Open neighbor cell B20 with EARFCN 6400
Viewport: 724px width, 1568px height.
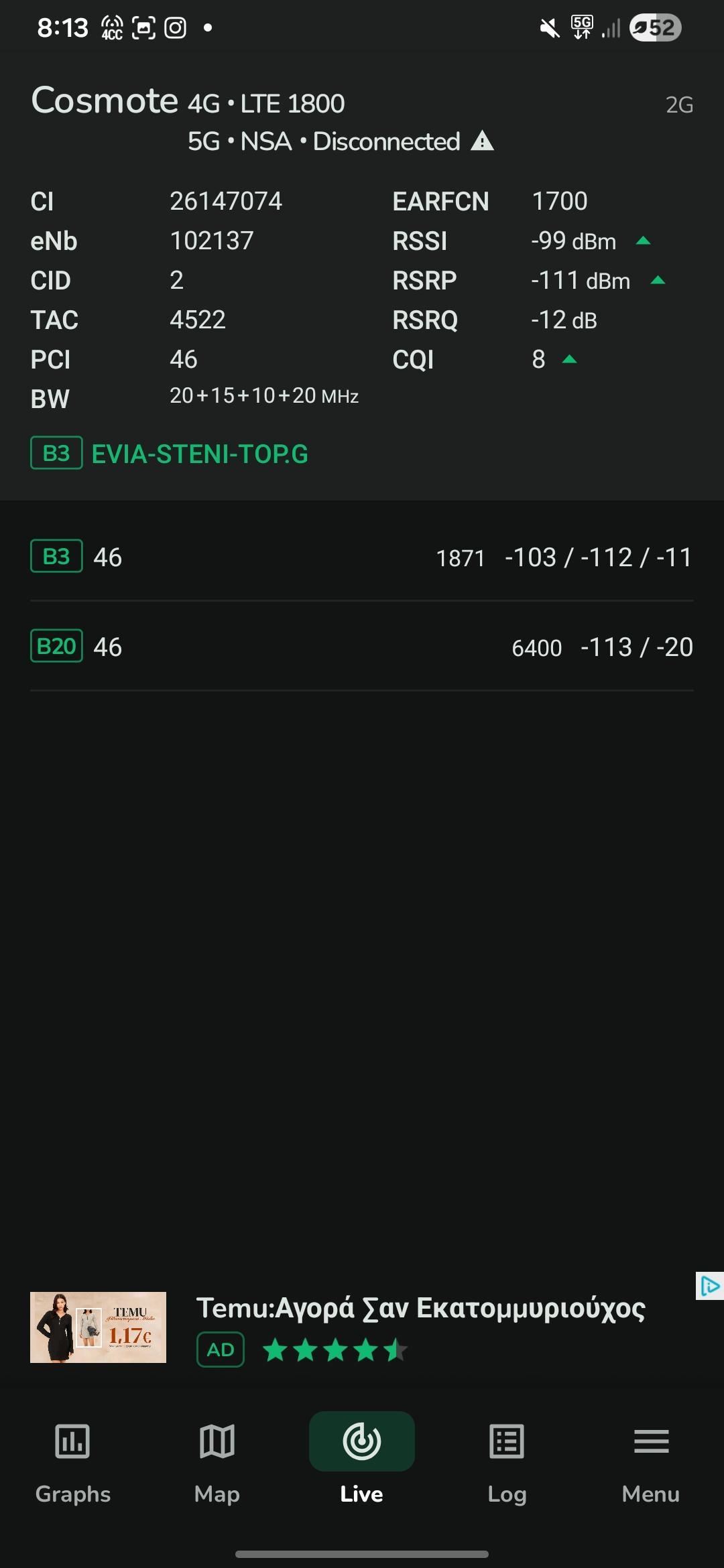click(362, 647)
